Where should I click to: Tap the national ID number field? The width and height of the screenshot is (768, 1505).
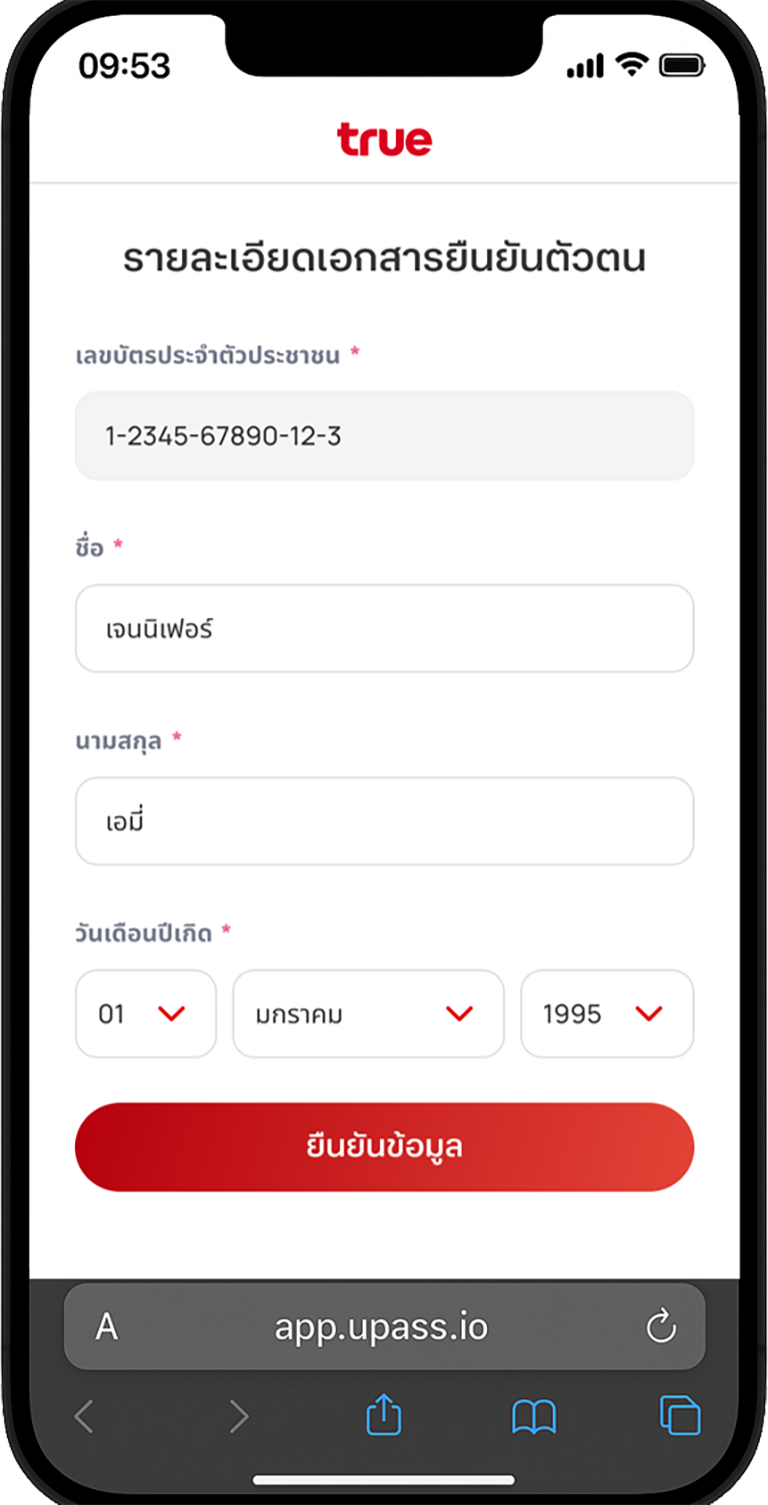384,435
